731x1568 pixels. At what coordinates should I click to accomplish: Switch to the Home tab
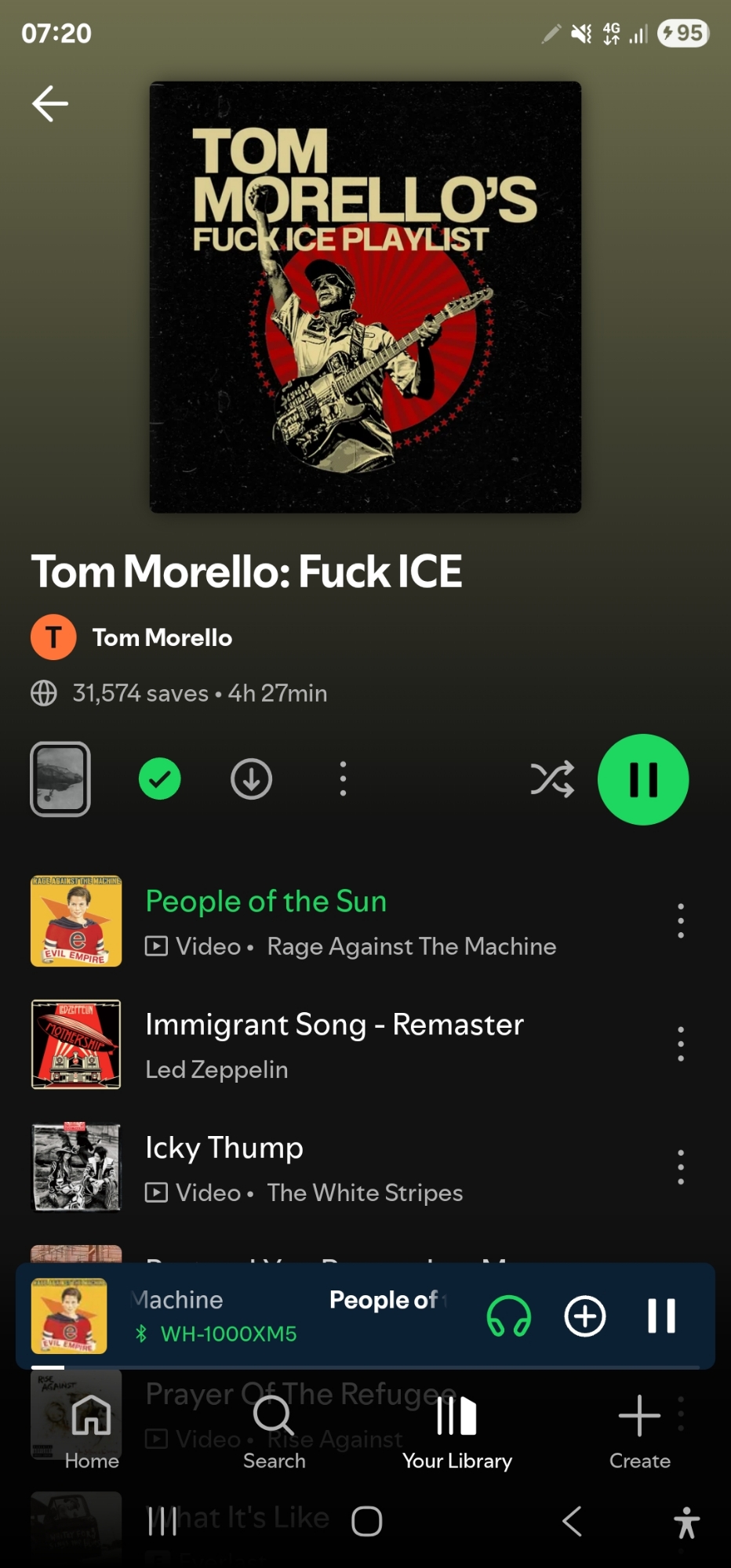92,1432
